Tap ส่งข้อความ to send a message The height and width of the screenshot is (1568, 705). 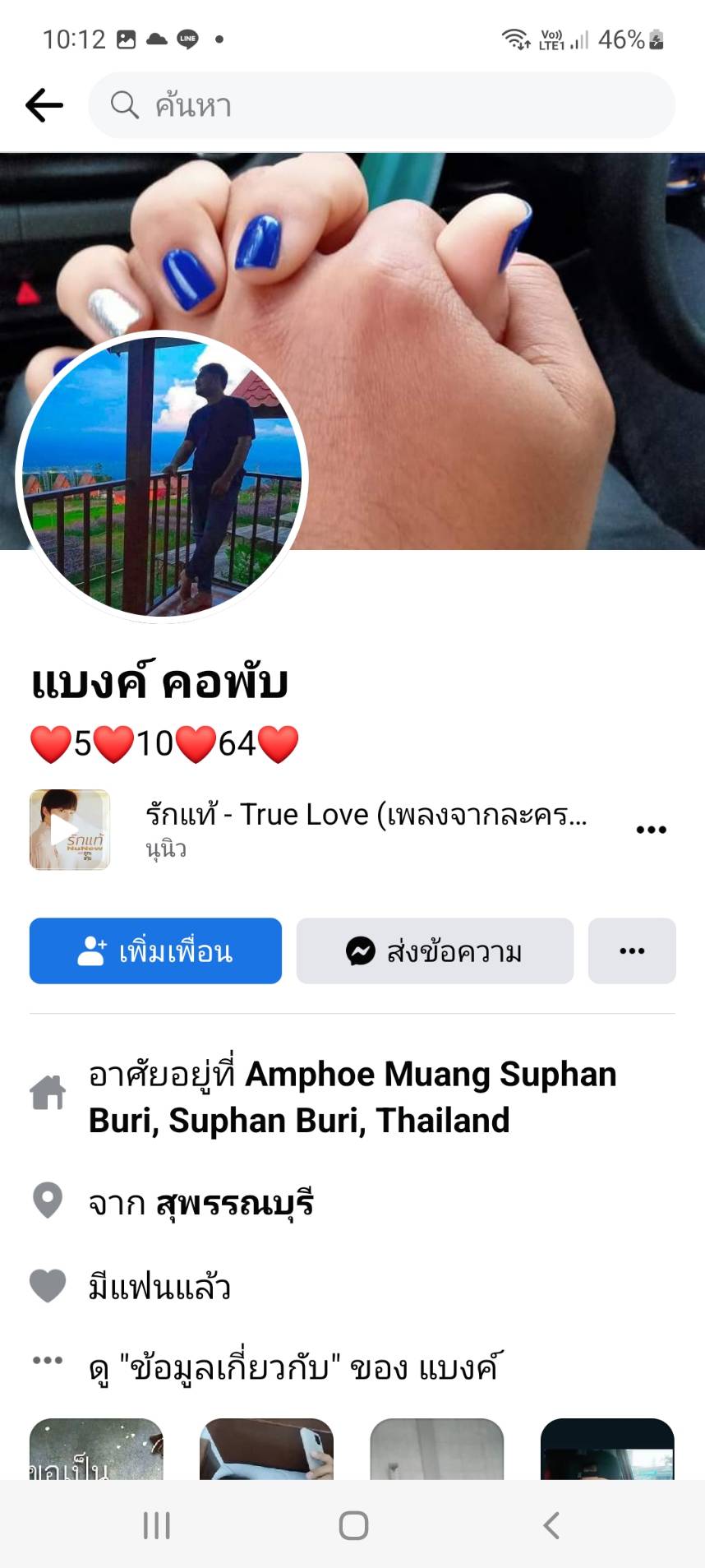(x=435, y=951)
